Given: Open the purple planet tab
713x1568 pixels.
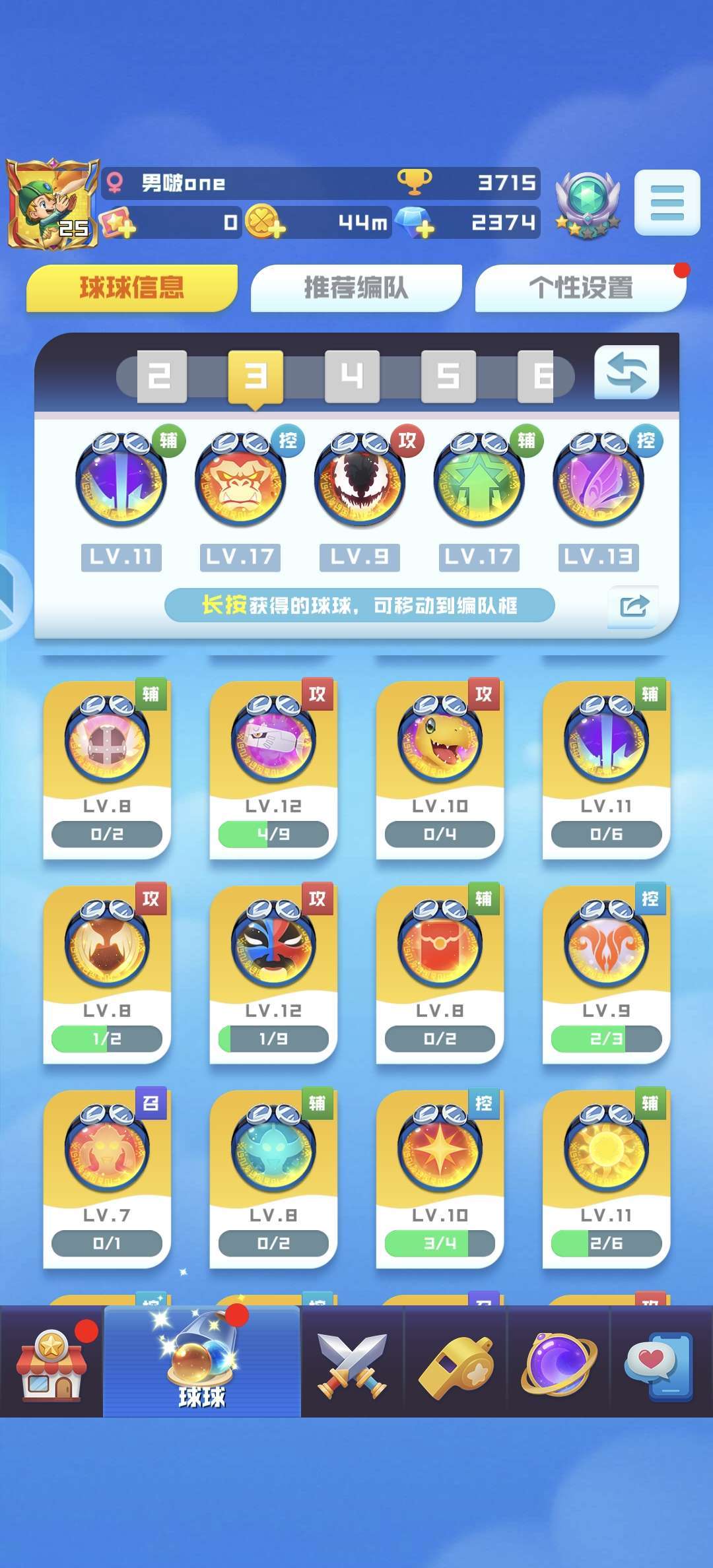Looking at the screenshot, I should (x=559, y=1363).
